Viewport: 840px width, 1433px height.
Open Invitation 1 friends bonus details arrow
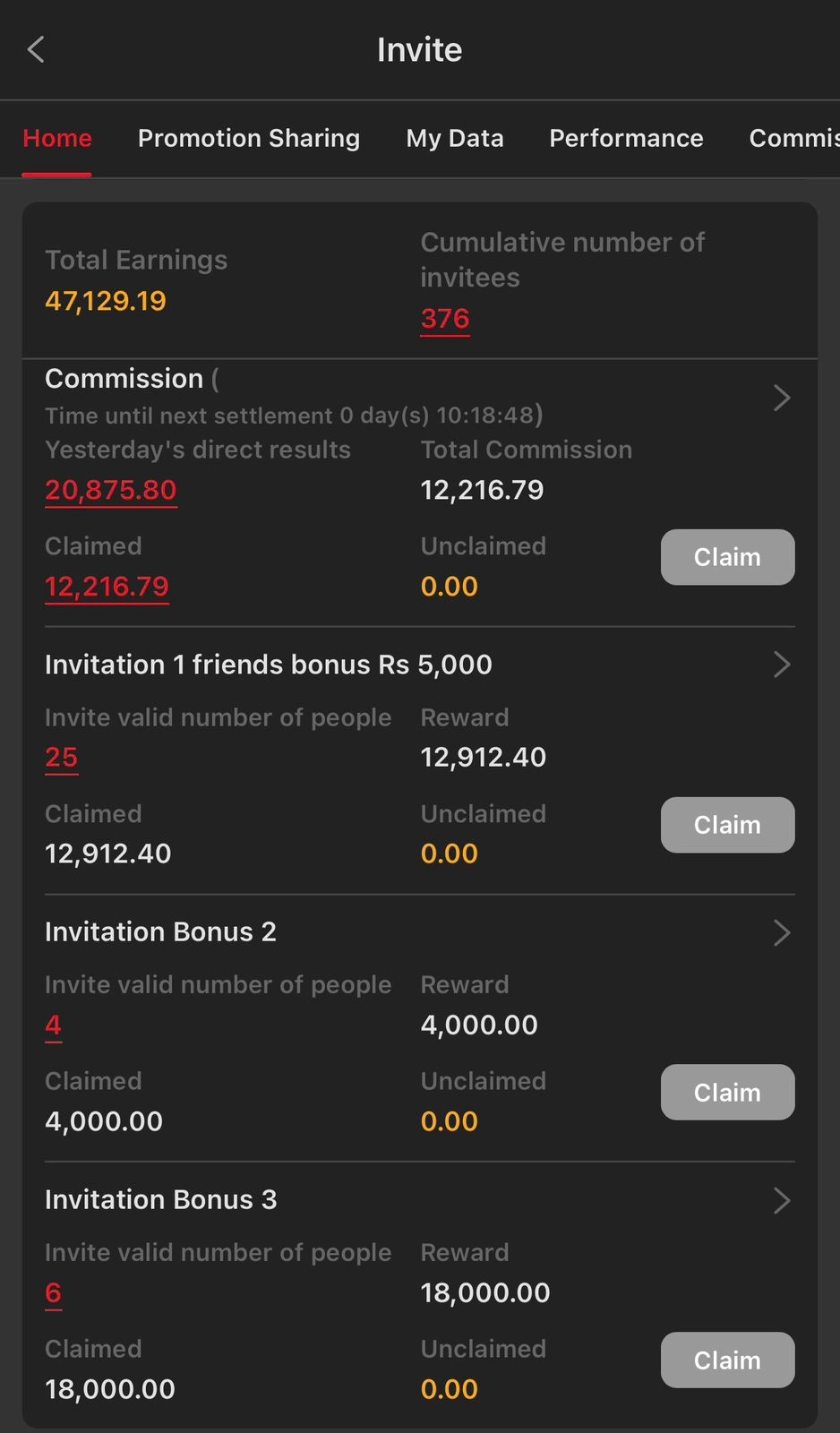(780, 665)
